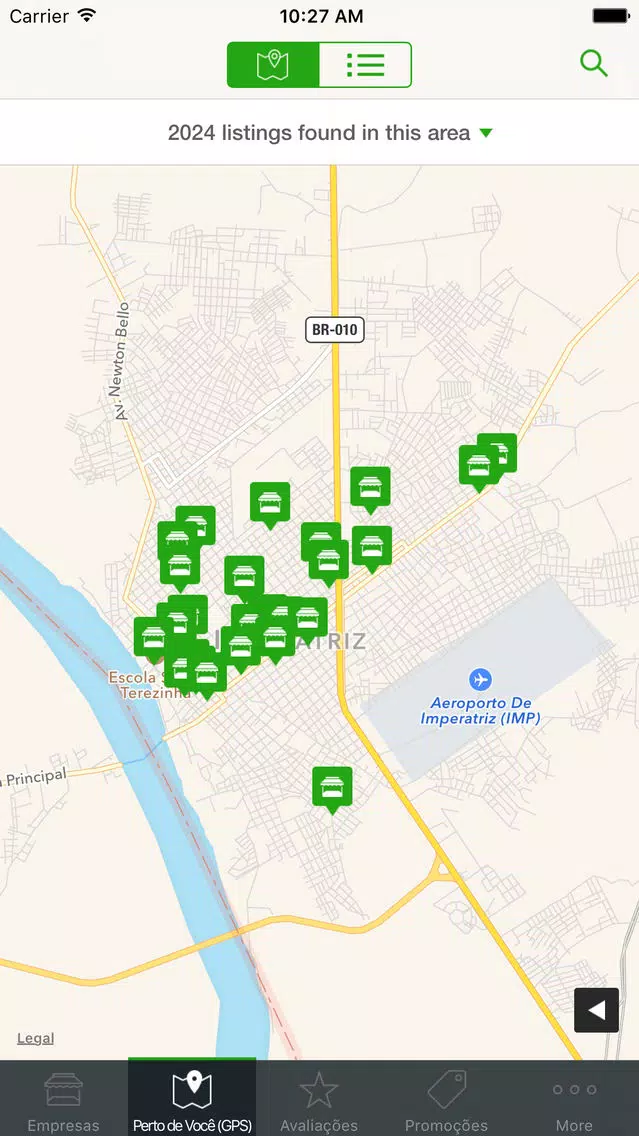The width and height of the screenshot is (639, 1136).
Task: Tap the Aeroporto De Imperatriz marker
Action: tap(481, 680)
